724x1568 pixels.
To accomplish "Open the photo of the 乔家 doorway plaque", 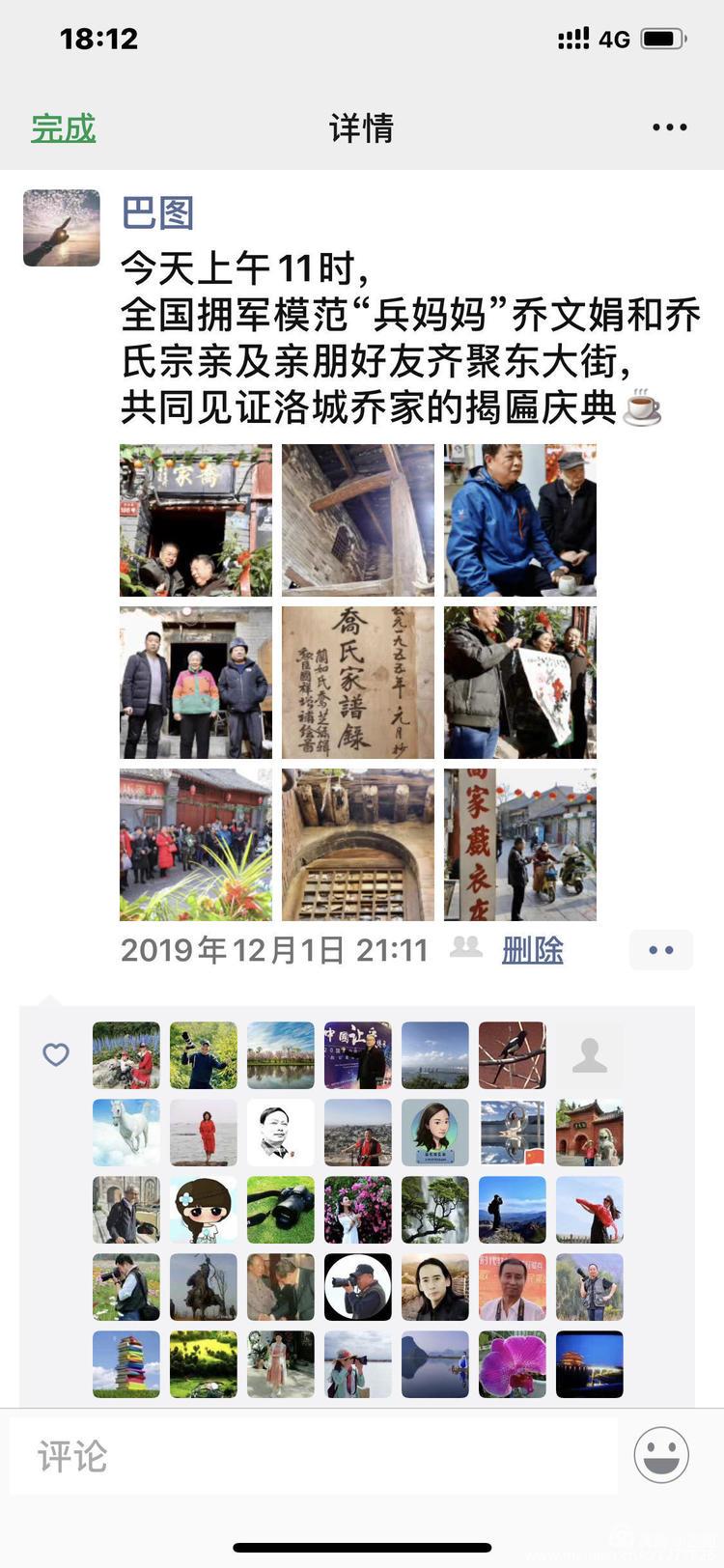I will coord(196,520).
